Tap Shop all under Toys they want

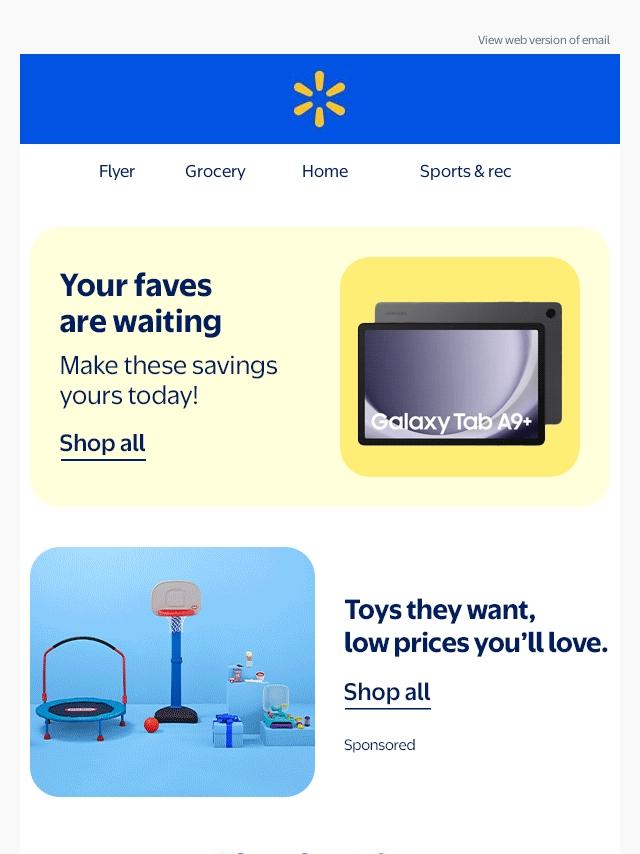[387, 692]
